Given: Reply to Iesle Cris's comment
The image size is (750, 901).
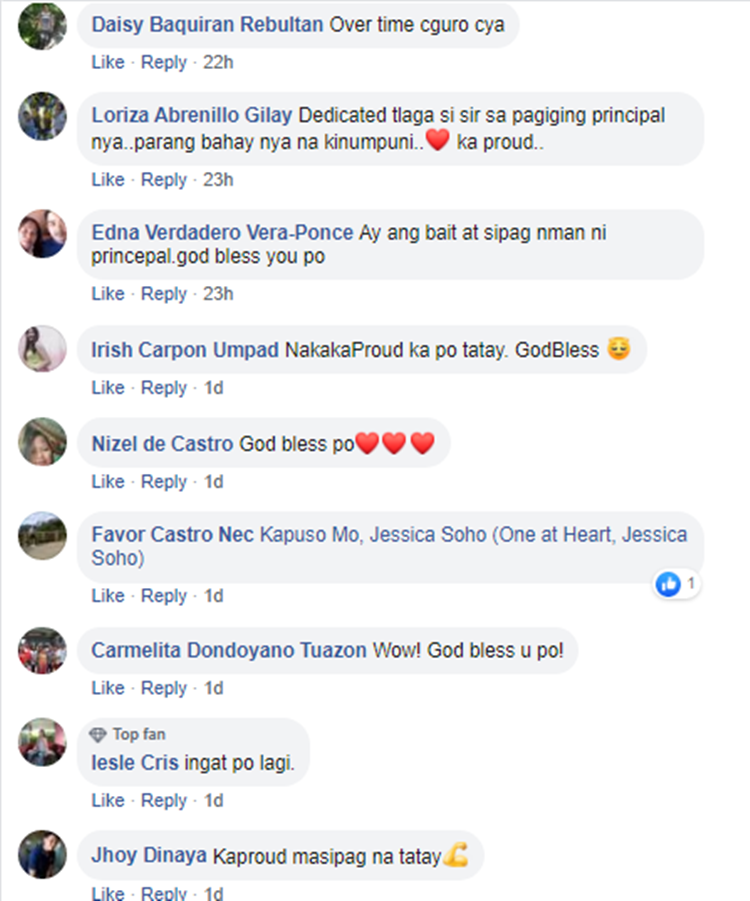Looking at the screenshot, I should pos(164,801).
